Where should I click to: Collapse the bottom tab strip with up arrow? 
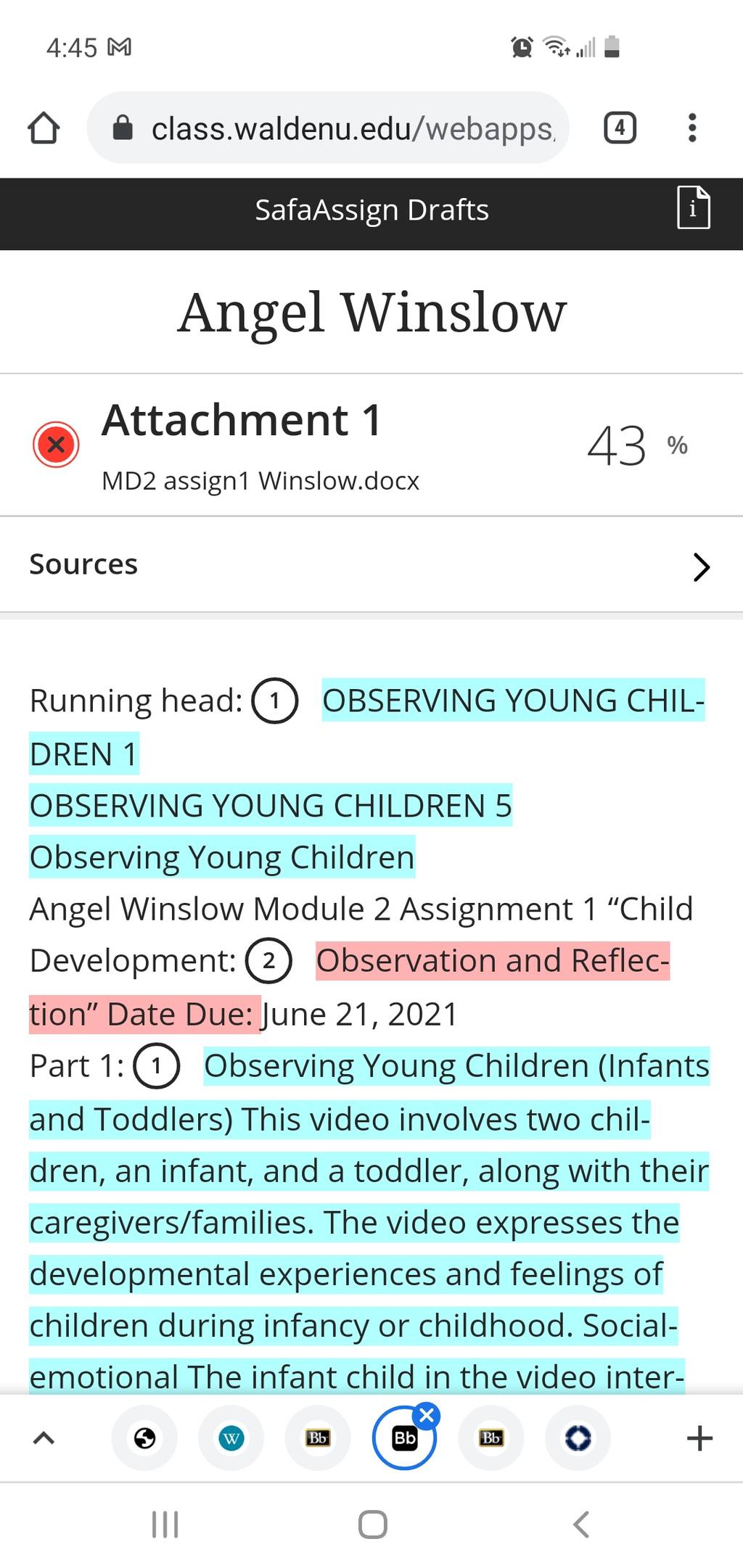click(x=44, y=1437)
